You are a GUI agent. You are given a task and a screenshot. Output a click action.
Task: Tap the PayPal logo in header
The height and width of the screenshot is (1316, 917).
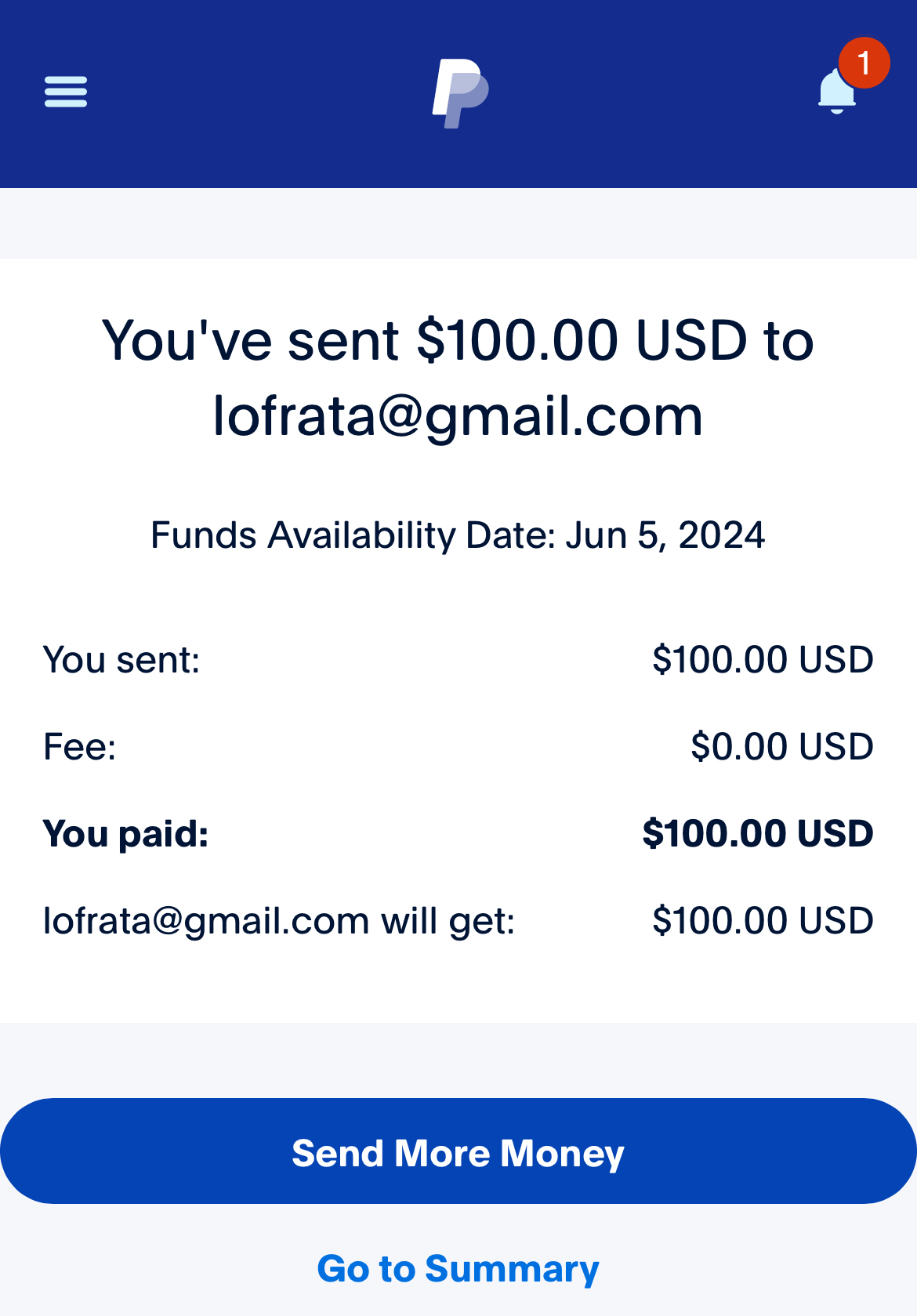[x=460, y=93]
